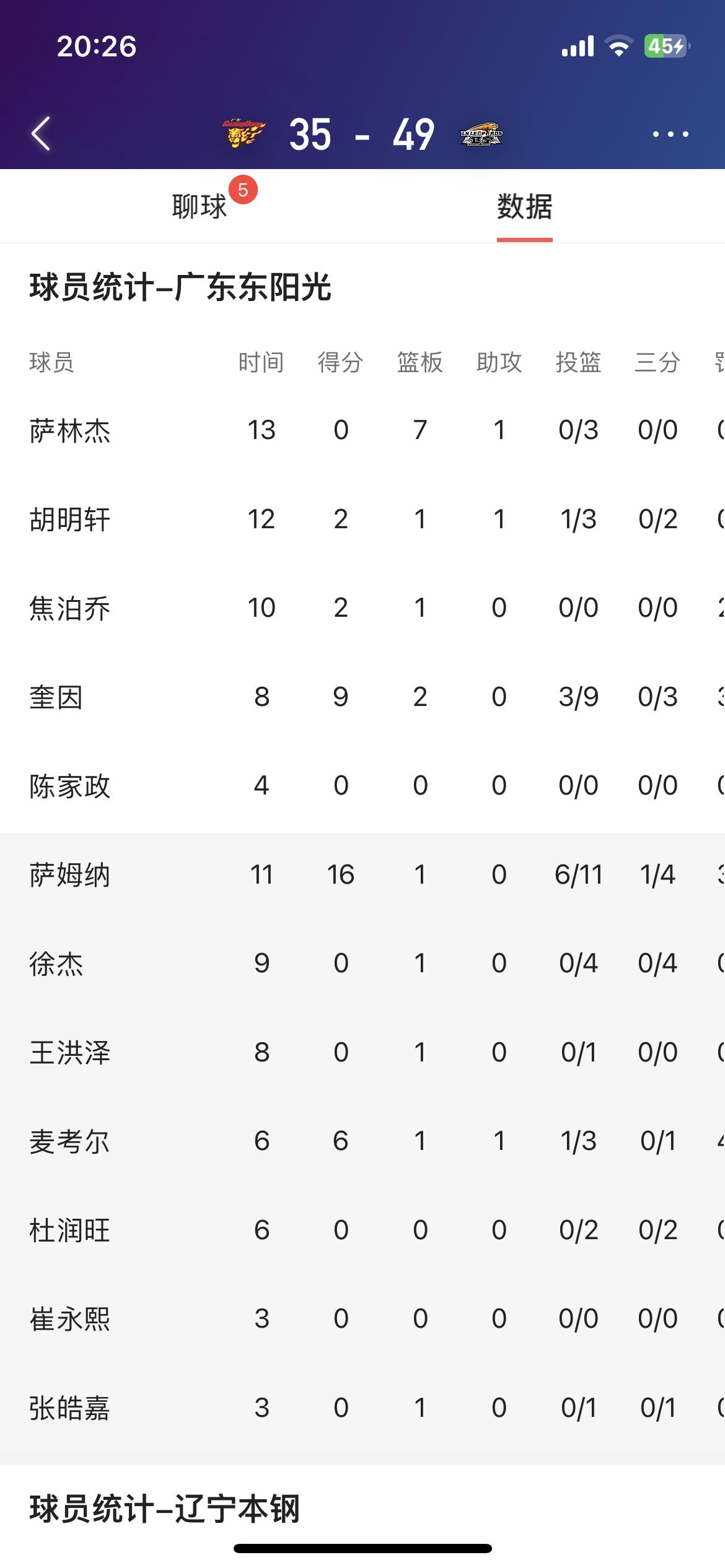
Task: Tap the 篮板 column header
Action: click(420, 364)
